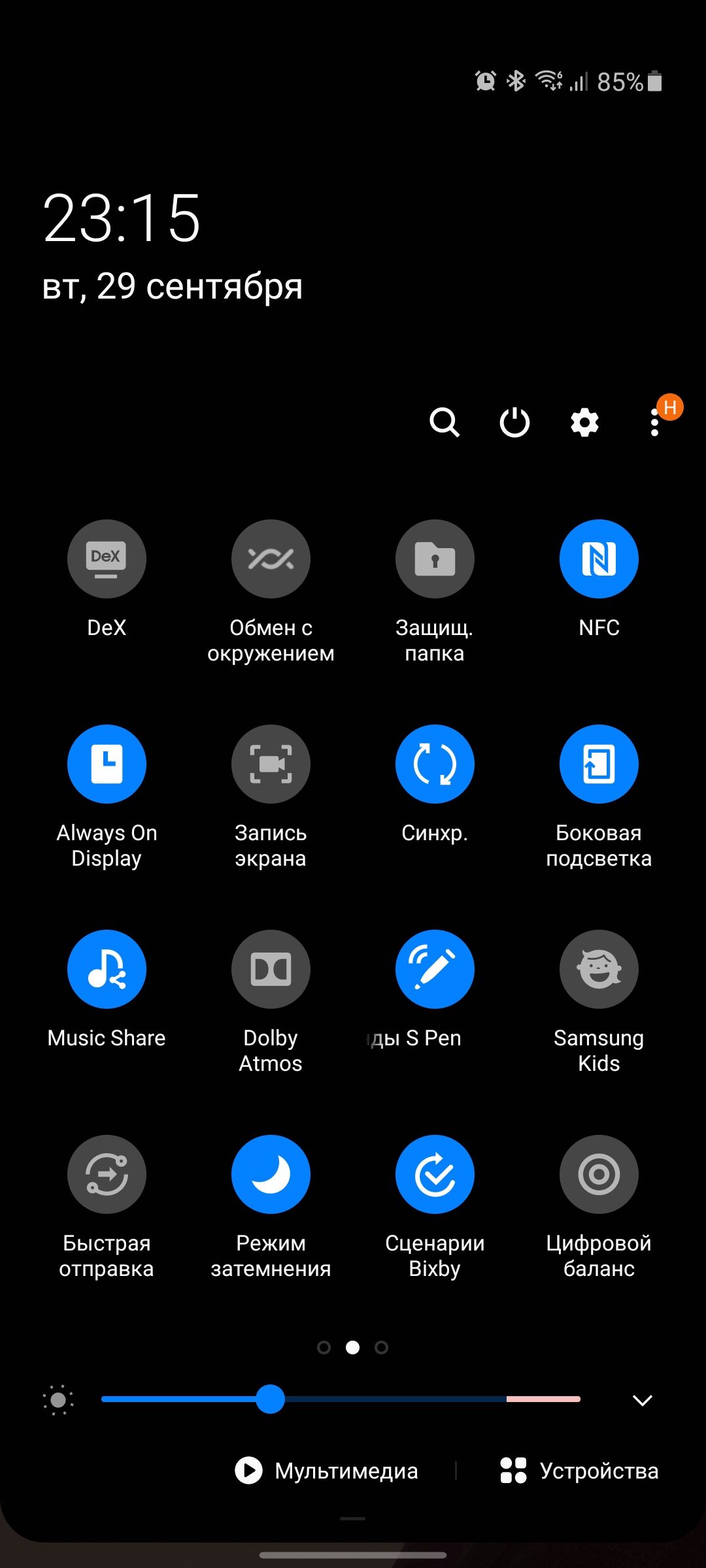Turn off Синхр. sync toggle
This screenshot has width=706, height=1568.
435,764
